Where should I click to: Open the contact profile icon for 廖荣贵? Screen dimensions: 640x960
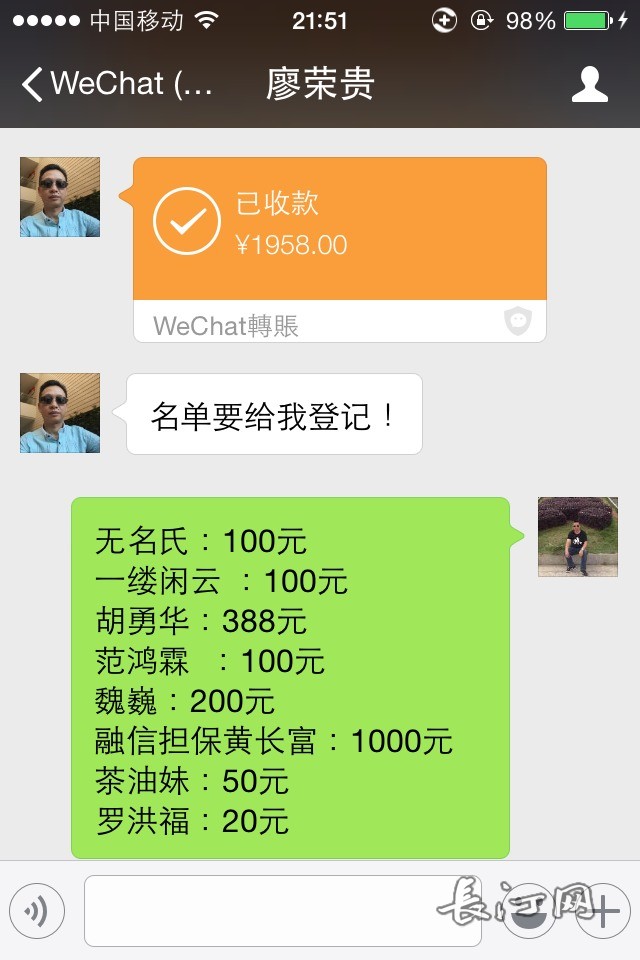pyautogui.click(x=589, y=85)
